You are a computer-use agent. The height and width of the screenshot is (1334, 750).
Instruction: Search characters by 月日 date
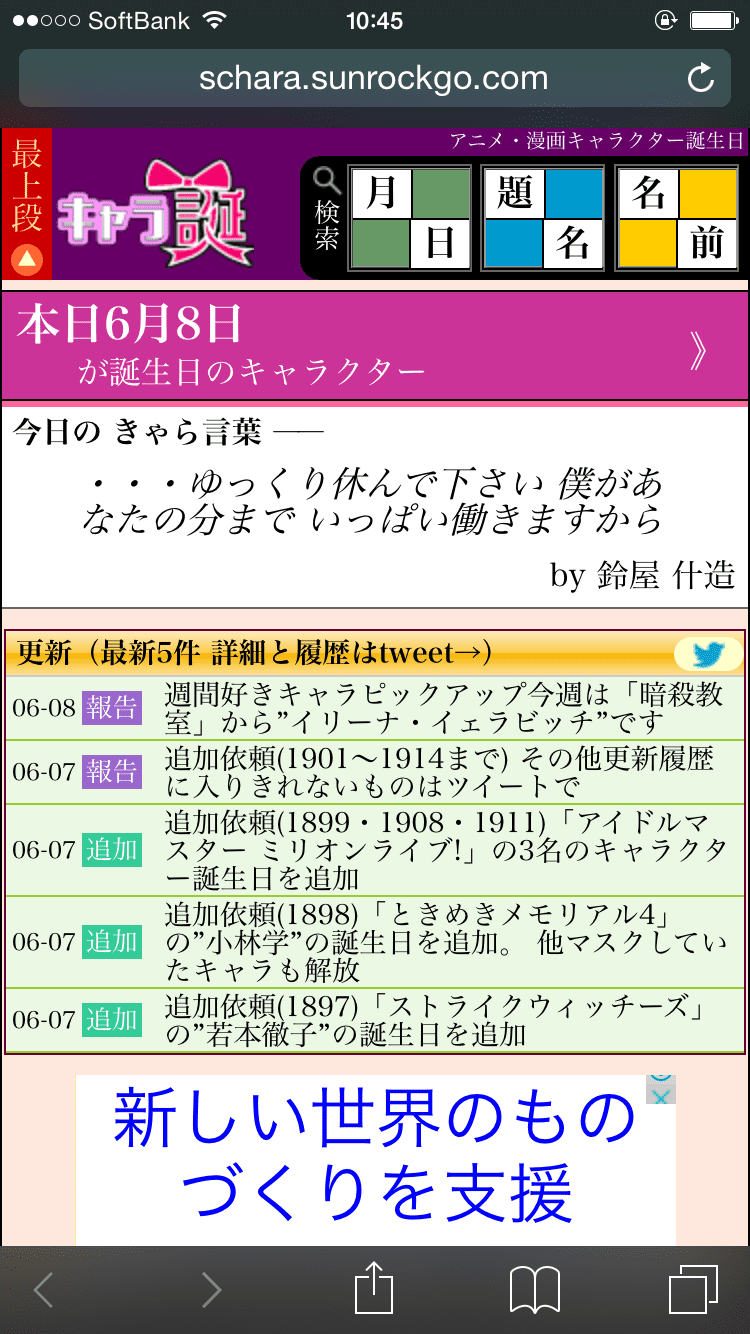(410, 219)
